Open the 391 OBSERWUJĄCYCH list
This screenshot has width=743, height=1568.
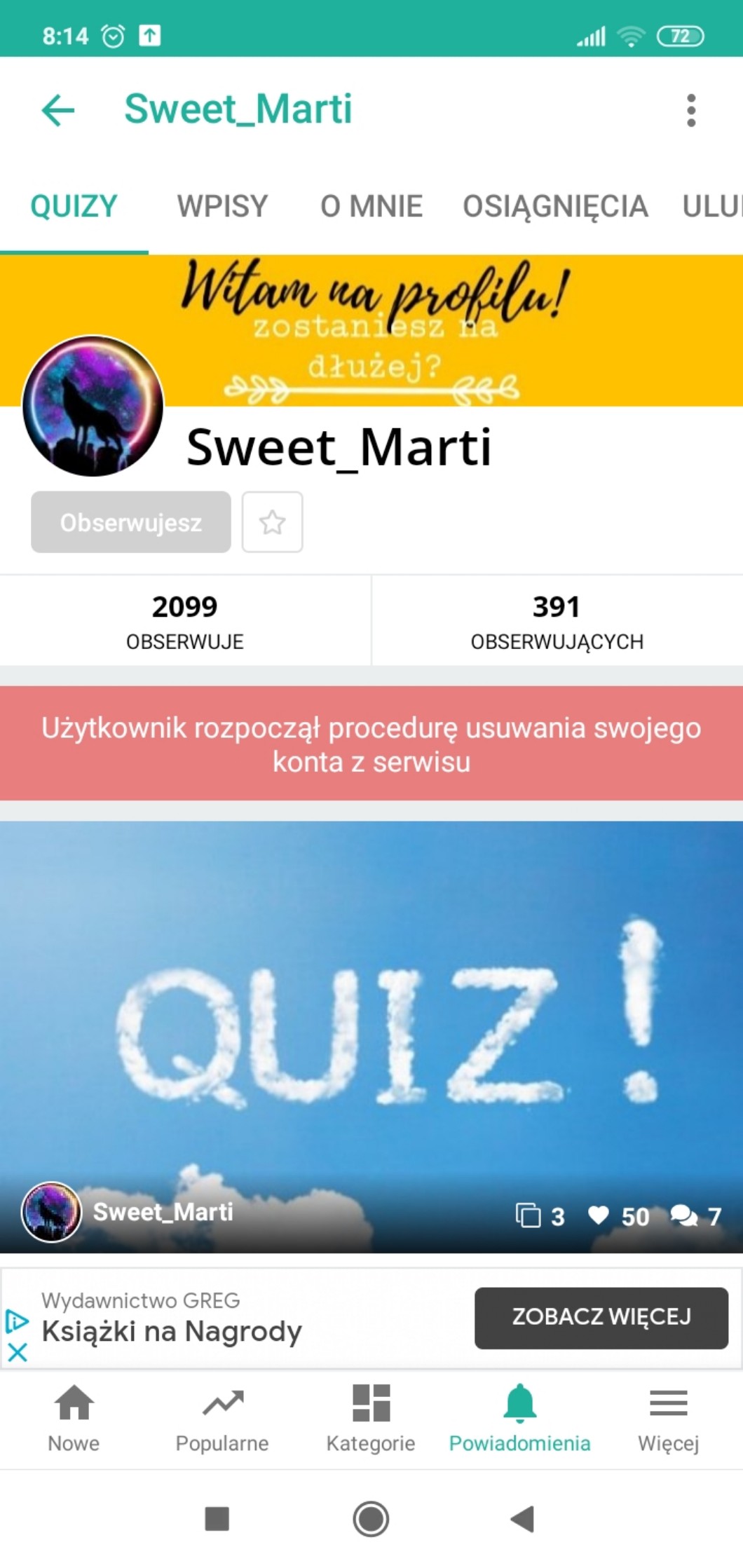557,620
